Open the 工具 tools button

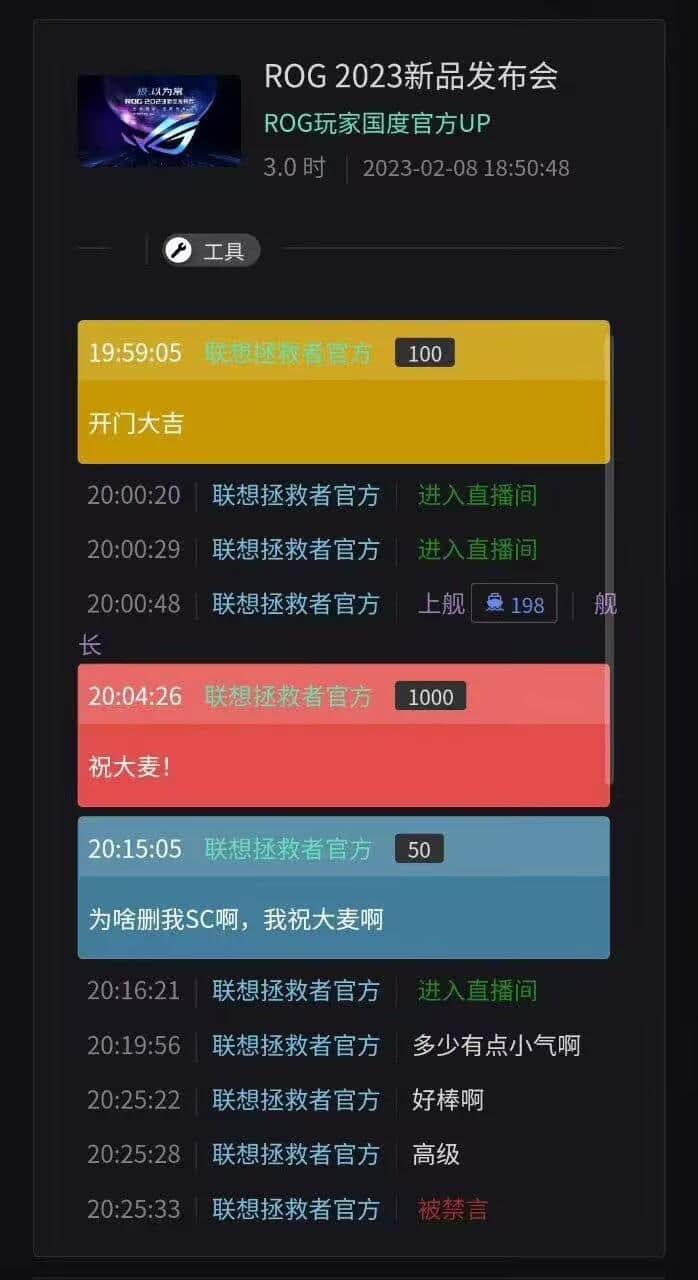211,250
